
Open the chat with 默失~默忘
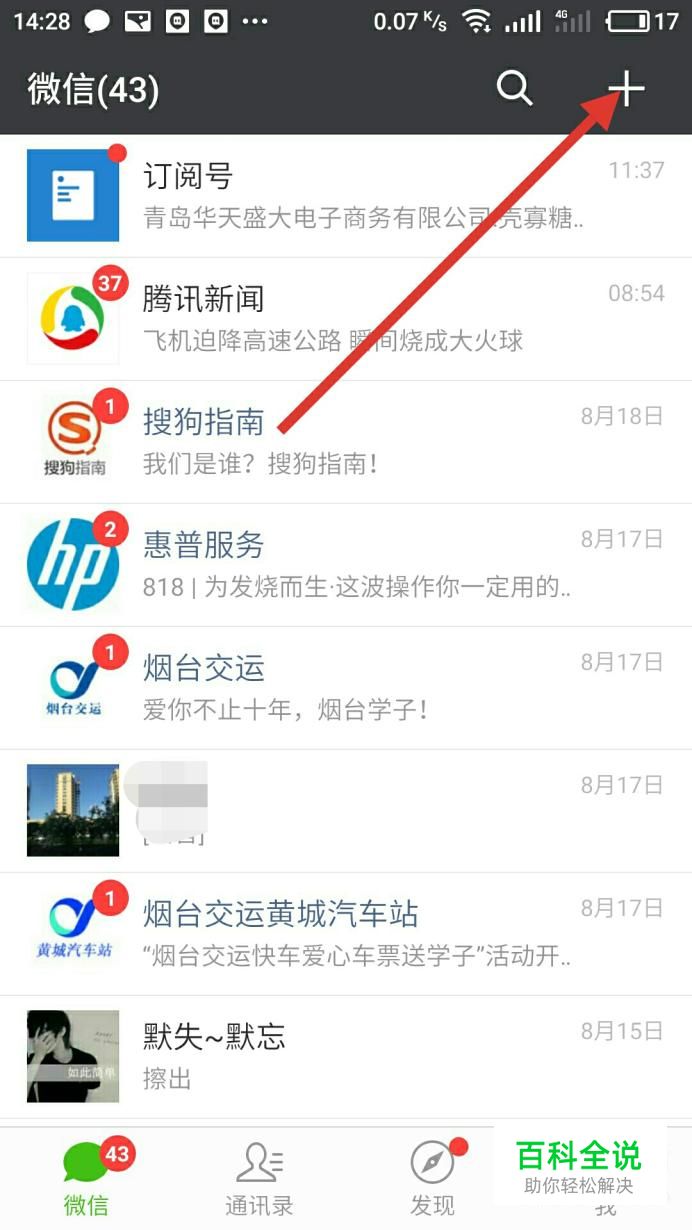point(346,1057)
